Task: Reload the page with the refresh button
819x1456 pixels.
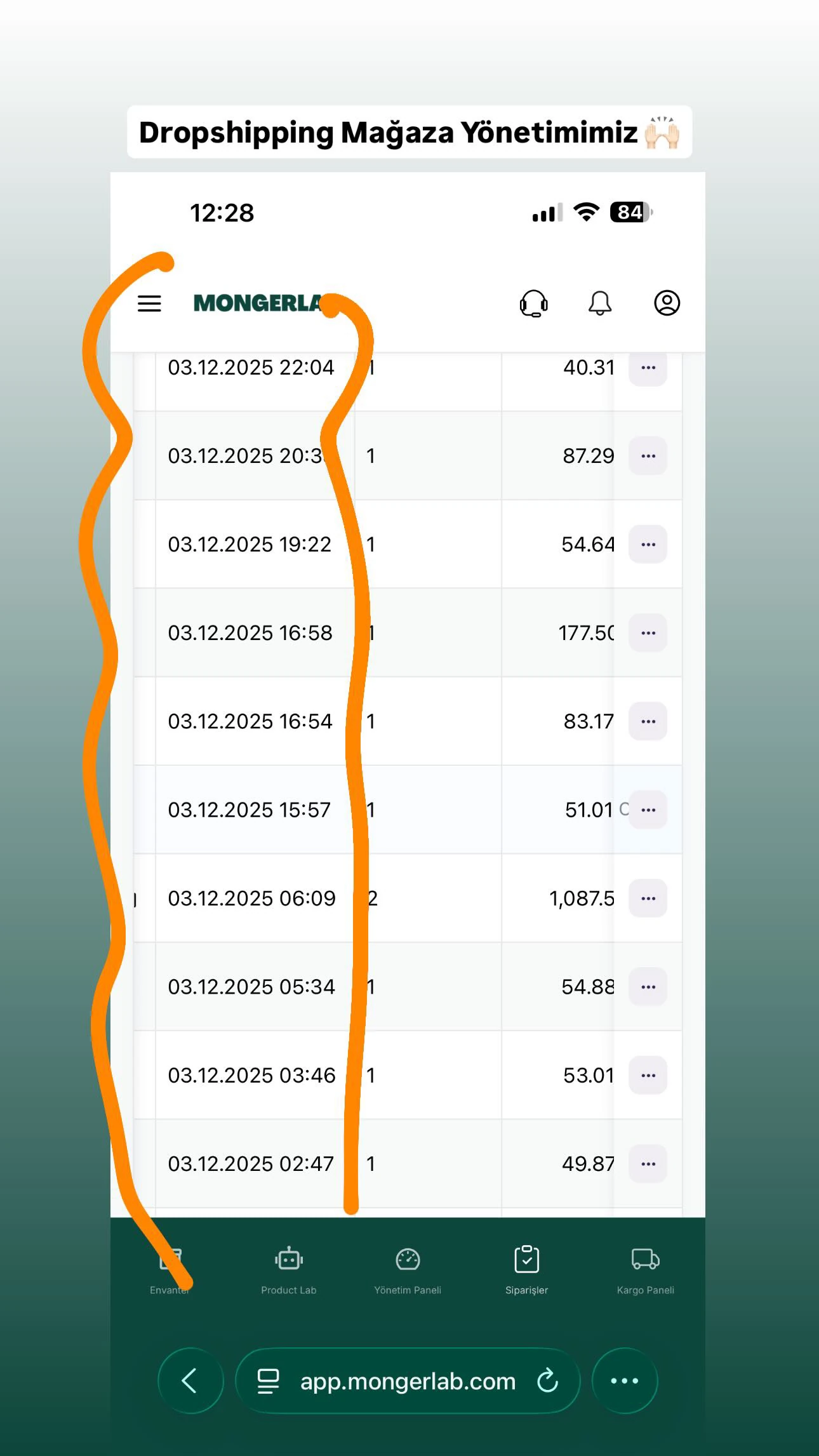Action: click(x=547, y=1381)
